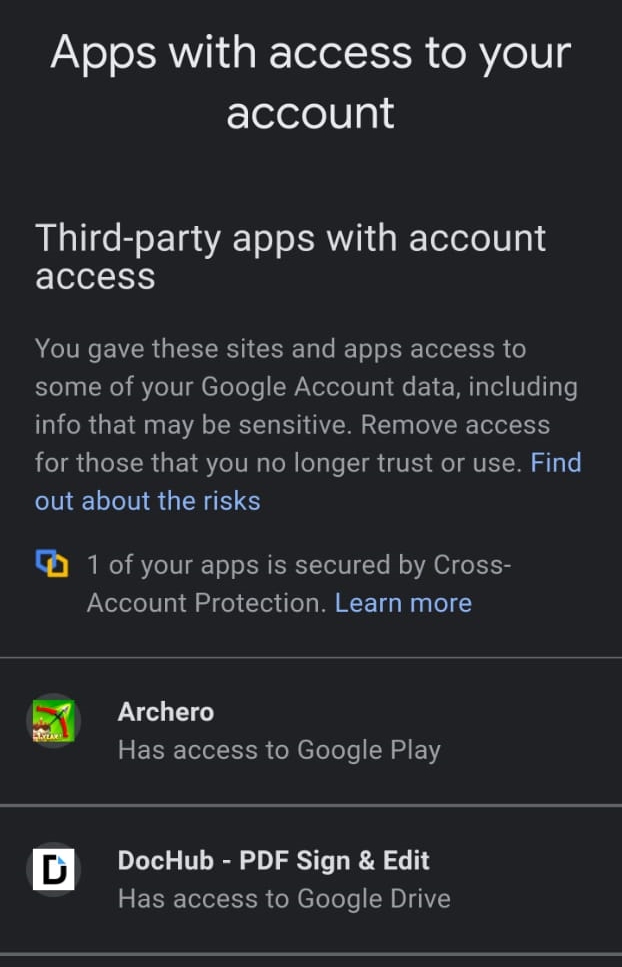The height and width of the screenshot is (967, 622).
Task: View DocHub - PDF Sign & Edit access
Action: coord(284,879)
